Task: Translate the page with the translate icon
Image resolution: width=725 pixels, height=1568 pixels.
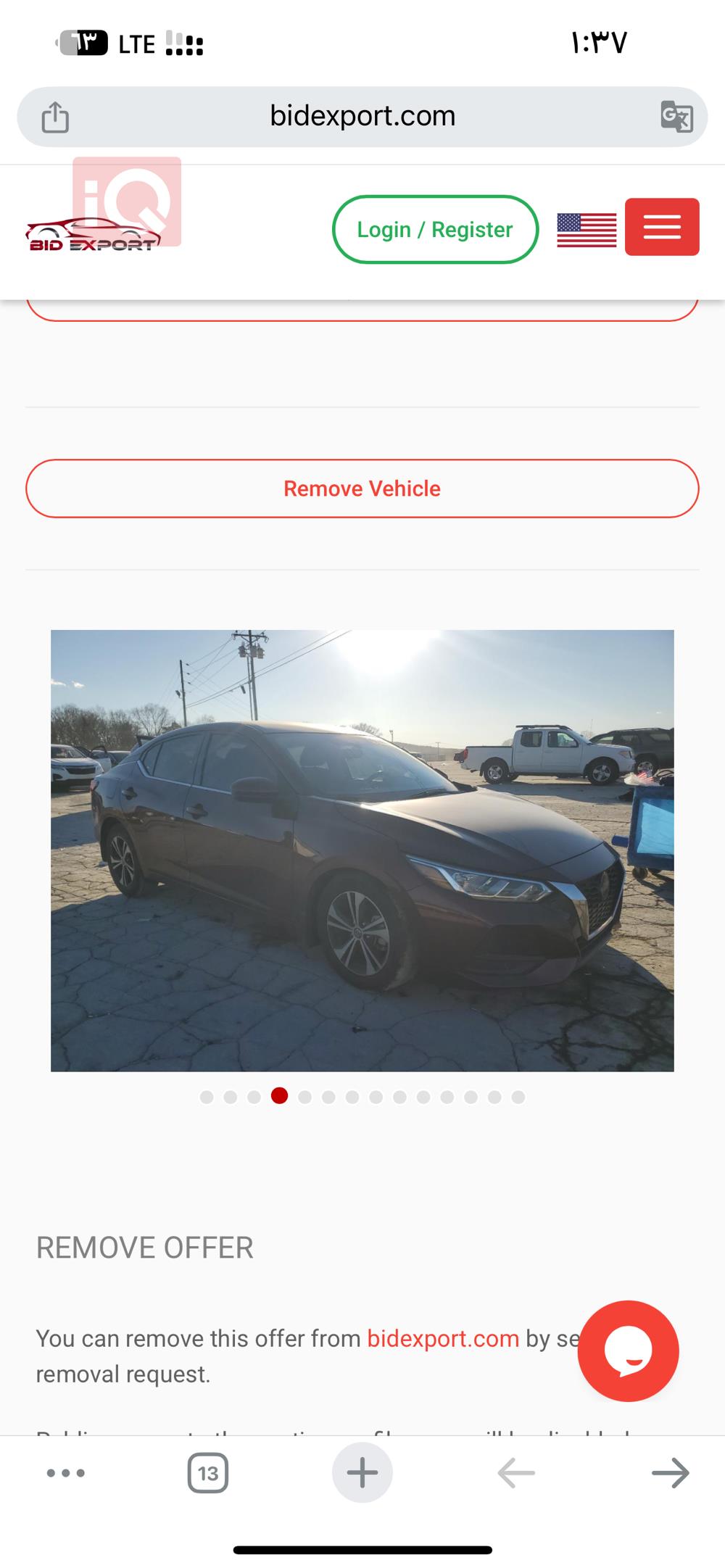Action: pyautogui.click(x=676, y=117)
